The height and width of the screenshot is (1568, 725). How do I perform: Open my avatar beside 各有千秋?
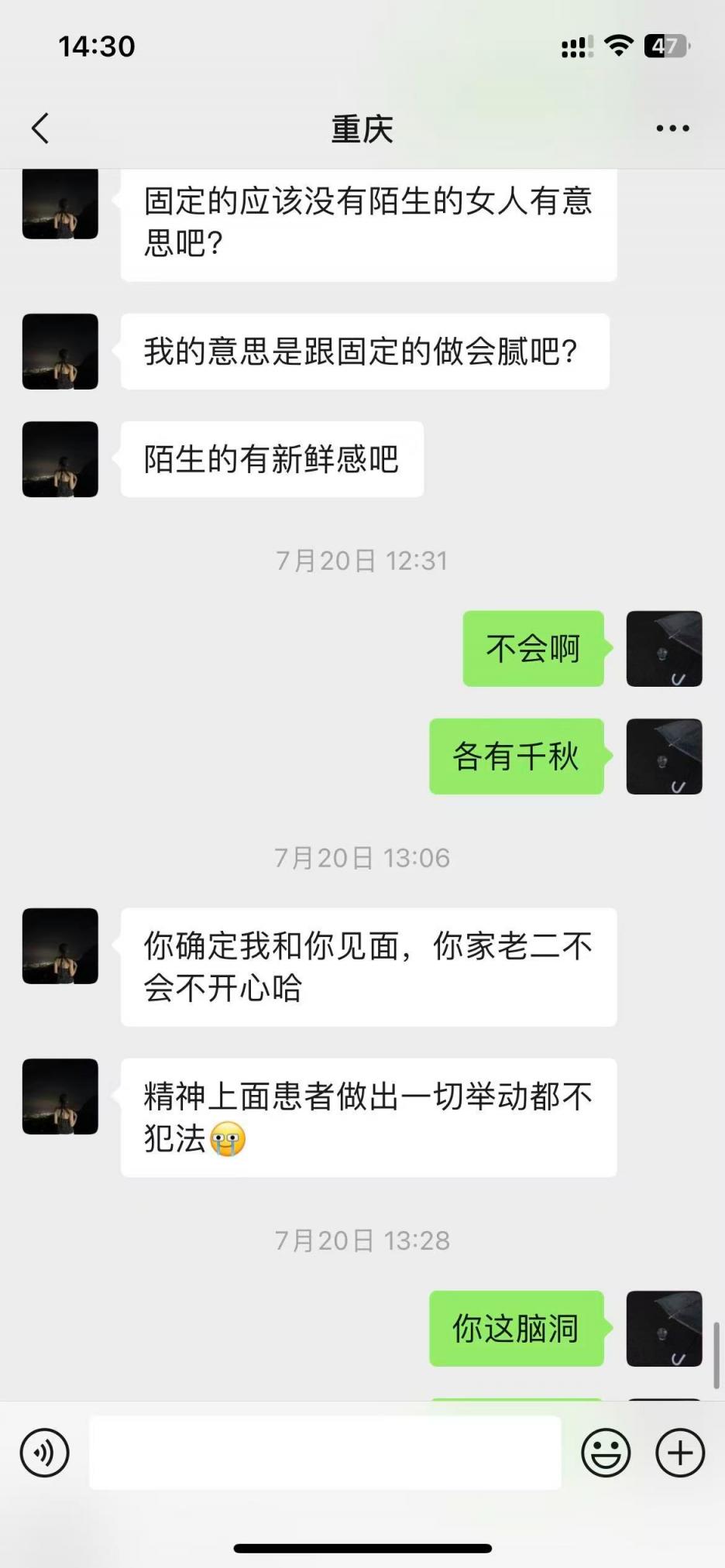(x=664, y=757)
